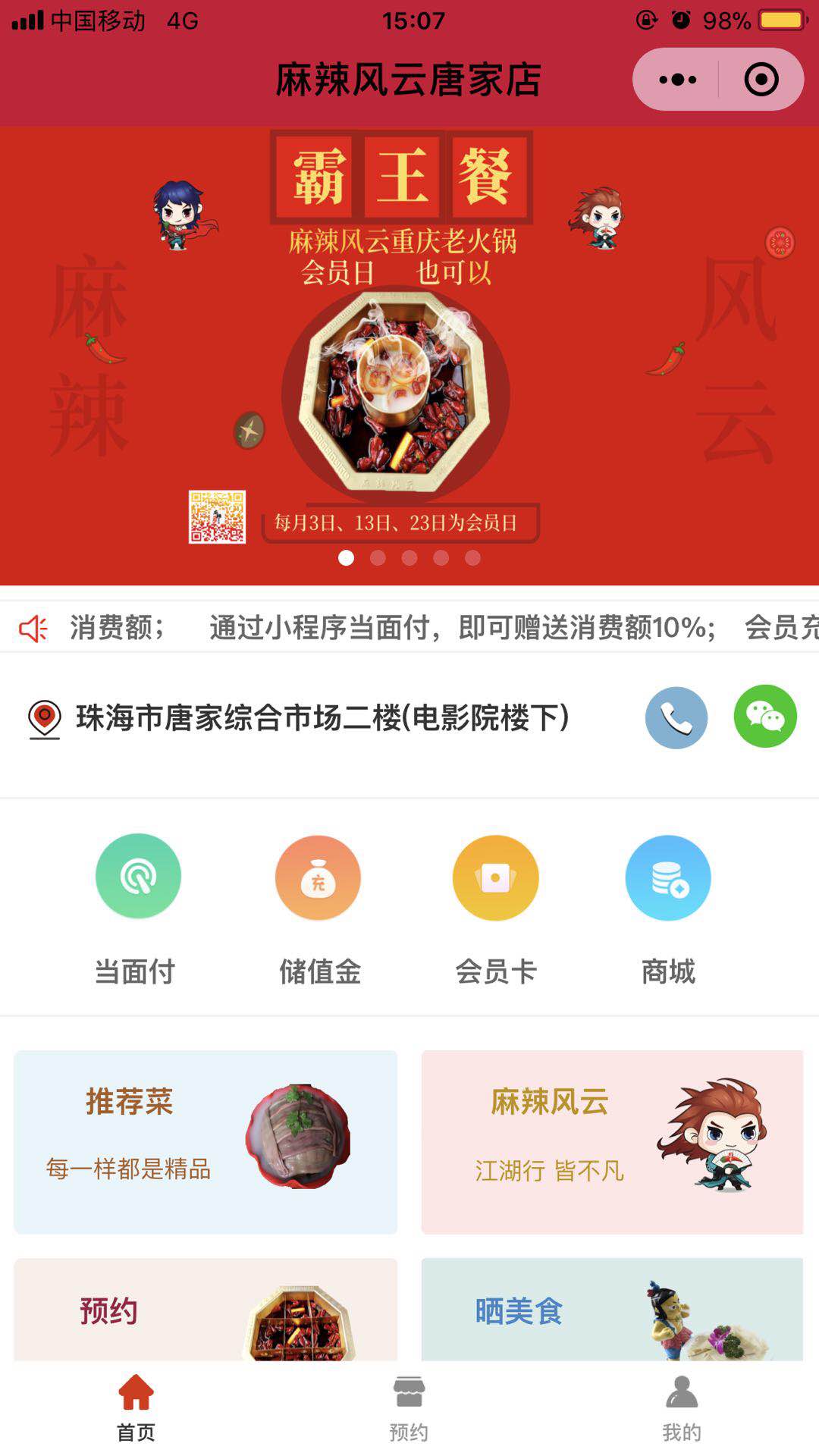
Task: Open the store address 珠海市唐家综合市场二楼
Action: 322,718
